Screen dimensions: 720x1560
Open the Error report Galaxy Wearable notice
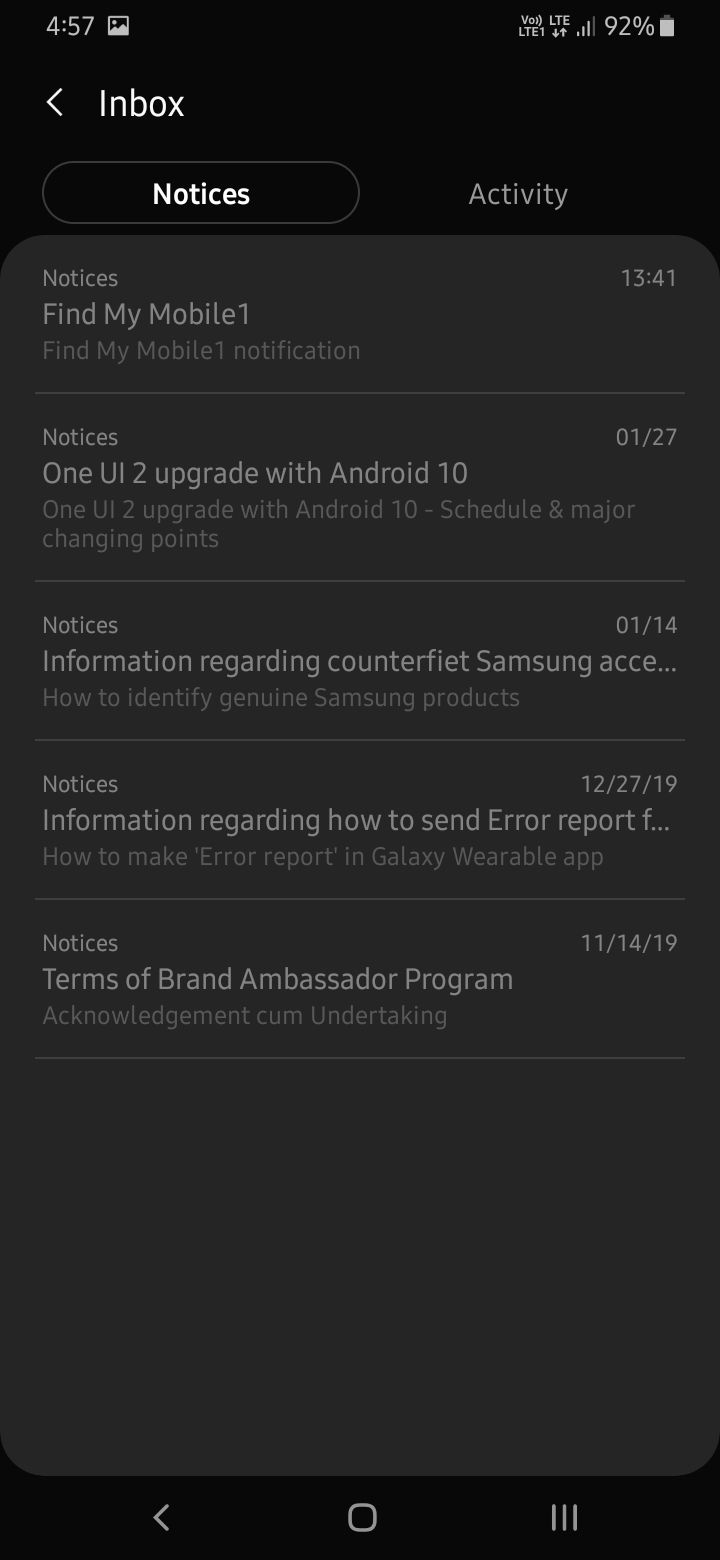point(360,820)
